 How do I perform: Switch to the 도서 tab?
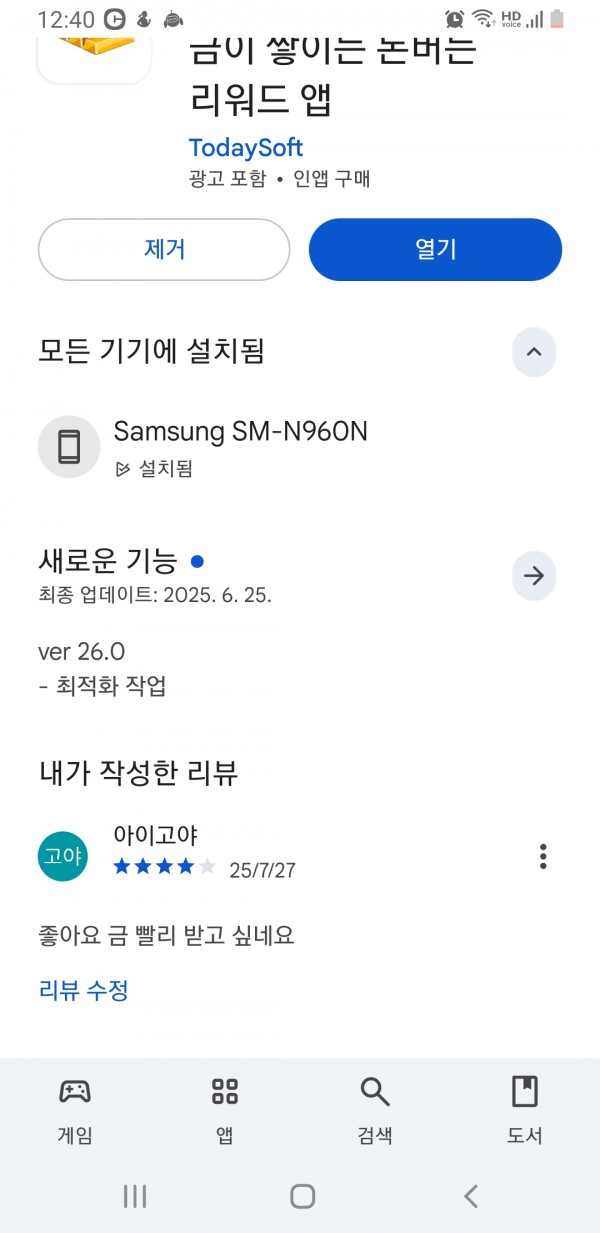pyautogui.click(x=525, y=1110)
